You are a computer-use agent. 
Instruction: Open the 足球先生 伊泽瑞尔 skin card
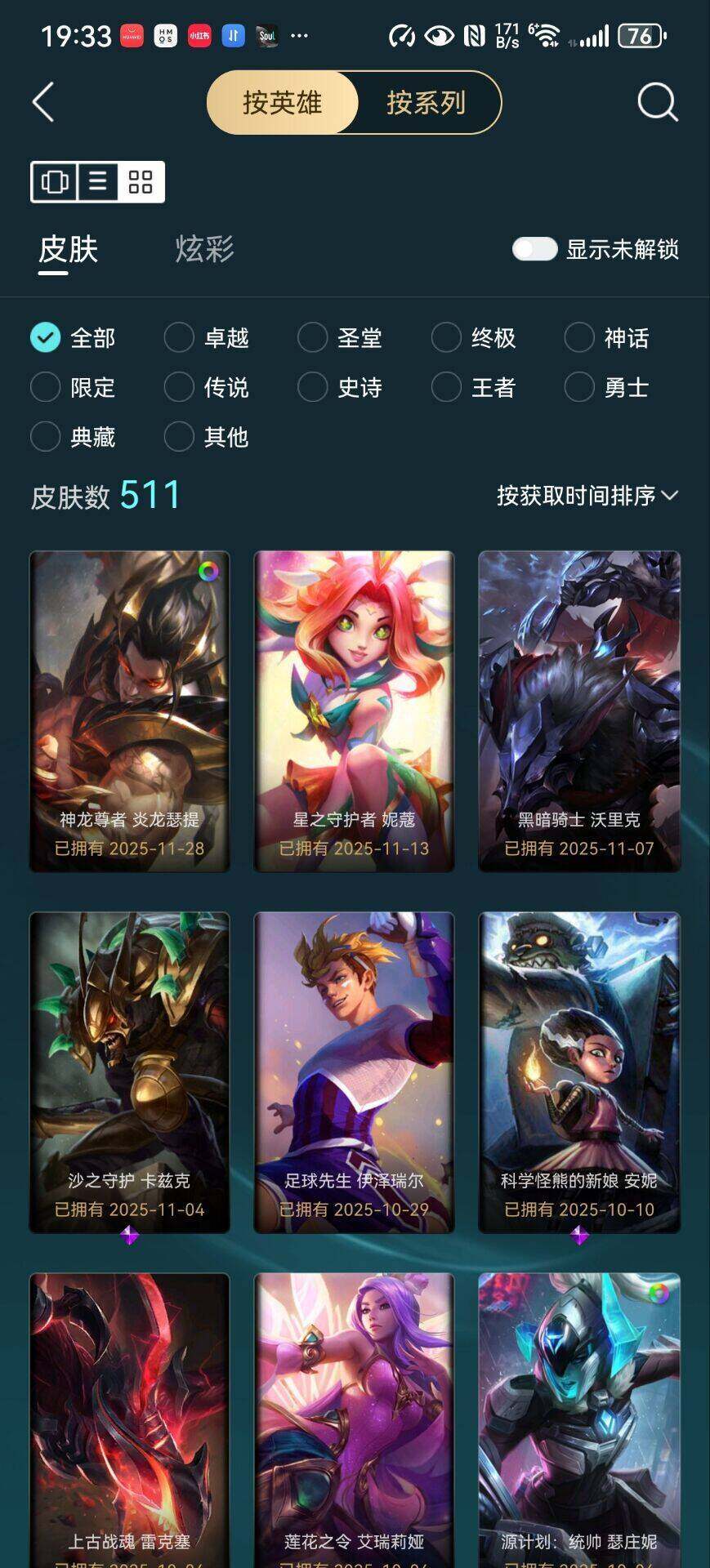point(354,1071)
